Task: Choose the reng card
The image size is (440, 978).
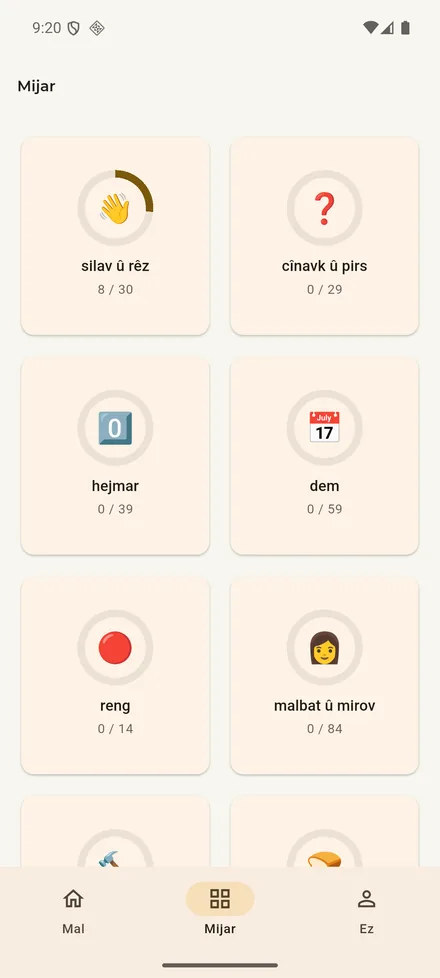Action: click(115, 675)
